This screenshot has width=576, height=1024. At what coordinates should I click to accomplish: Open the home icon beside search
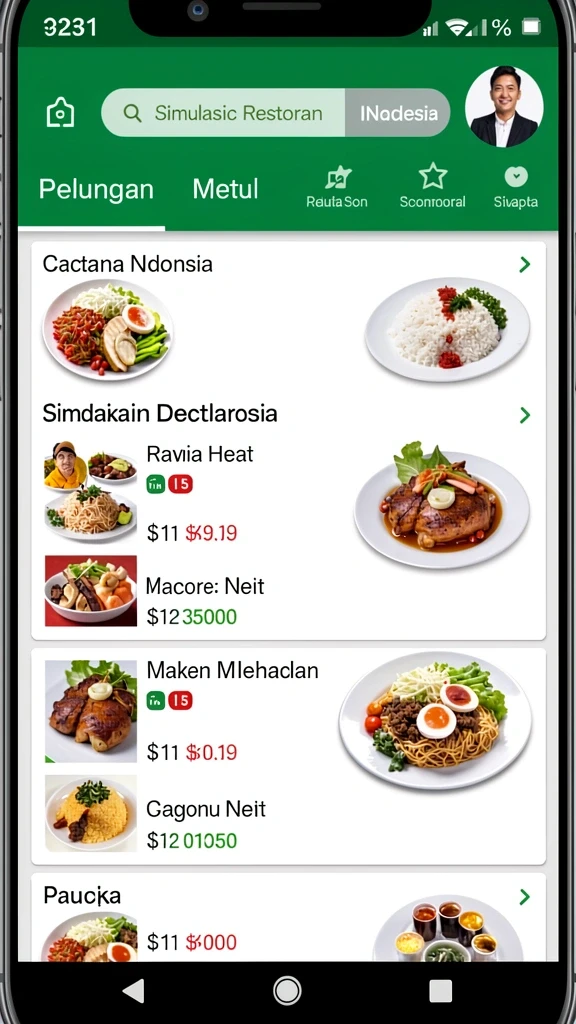60,113
